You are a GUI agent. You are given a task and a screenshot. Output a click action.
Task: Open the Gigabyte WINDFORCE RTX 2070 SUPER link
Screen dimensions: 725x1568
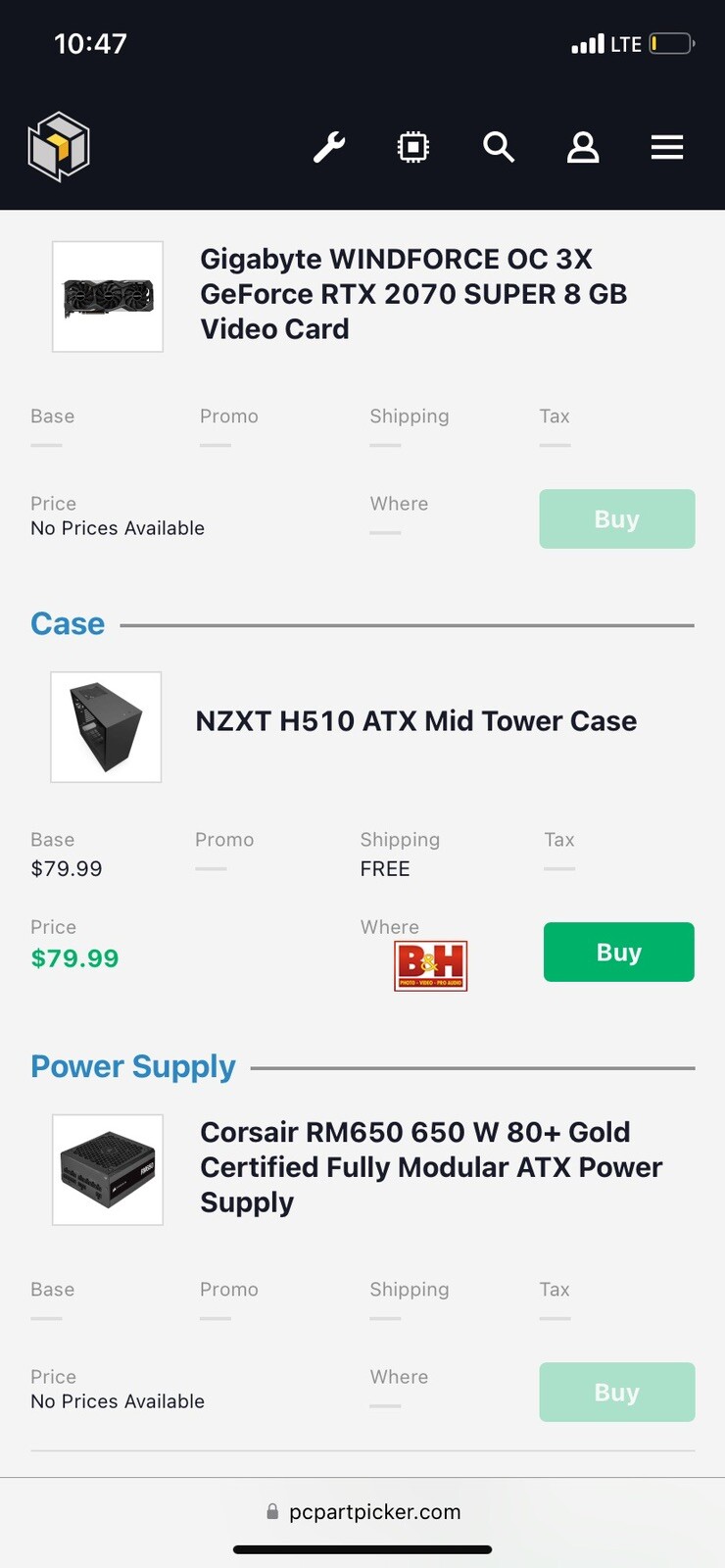point(413,294)
